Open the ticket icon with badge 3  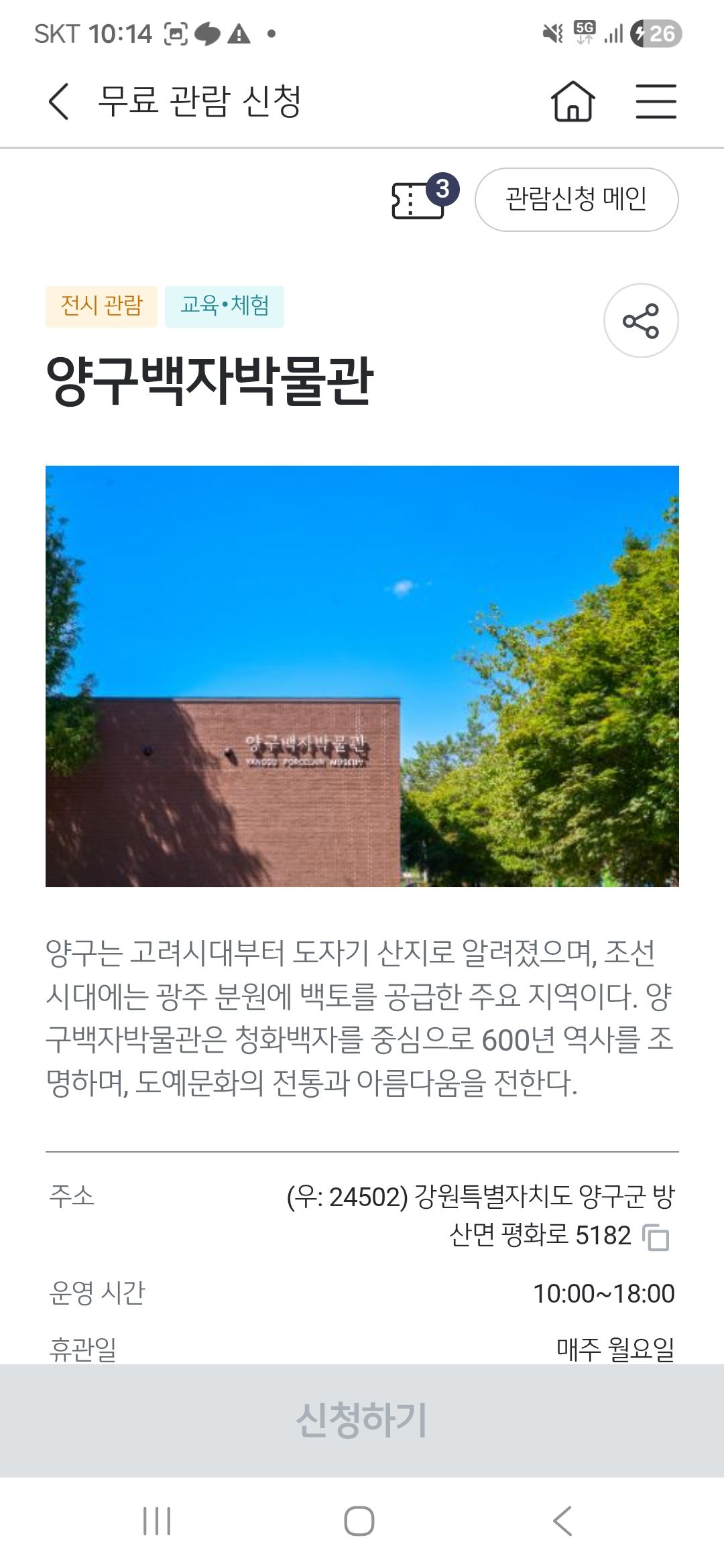[424, 197]
